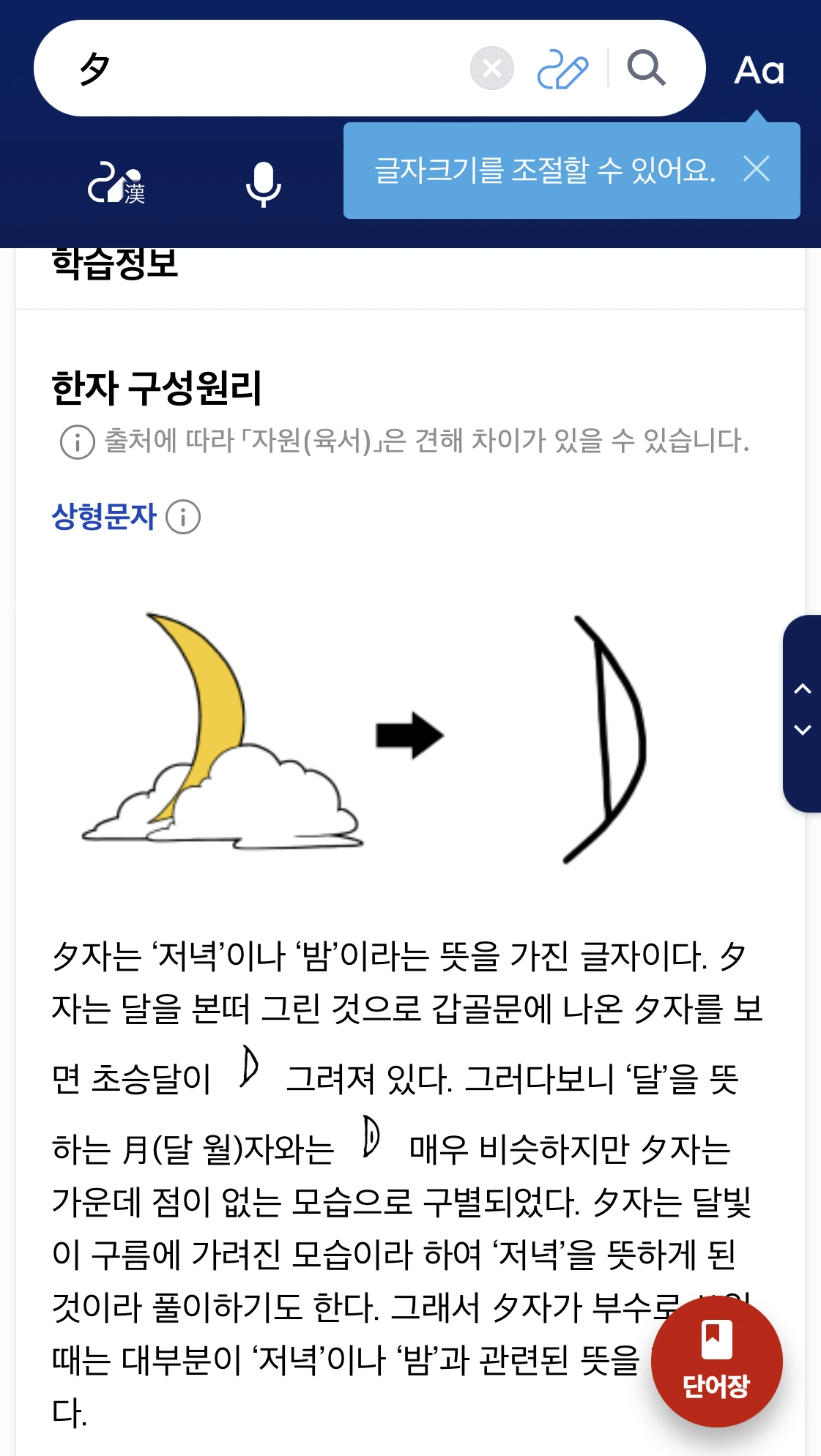
Task: Tap the info icon before 출처에 따라
Action: click(x=78, y=442)
